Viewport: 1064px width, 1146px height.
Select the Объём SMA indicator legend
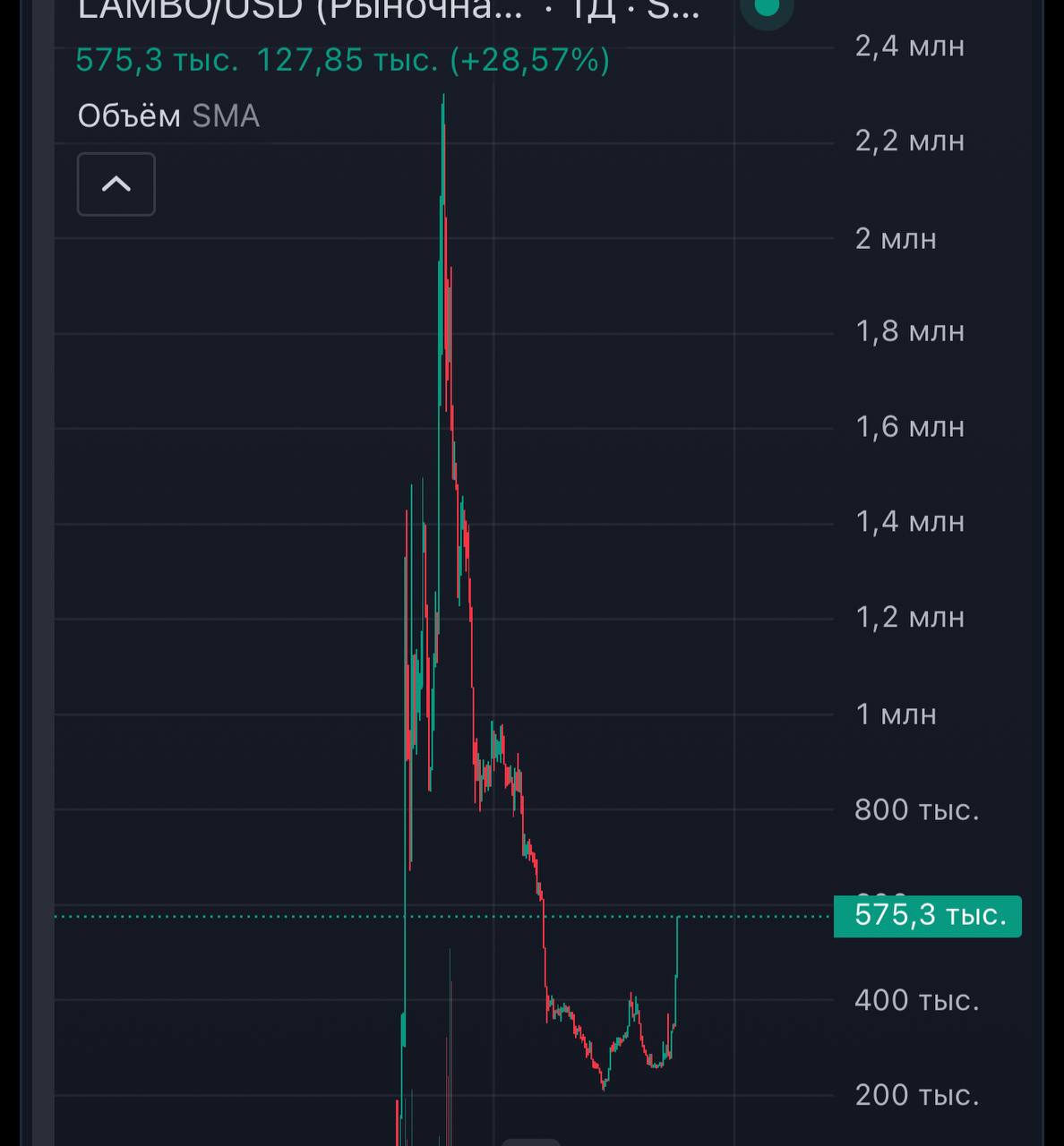(x=168, y=116)
